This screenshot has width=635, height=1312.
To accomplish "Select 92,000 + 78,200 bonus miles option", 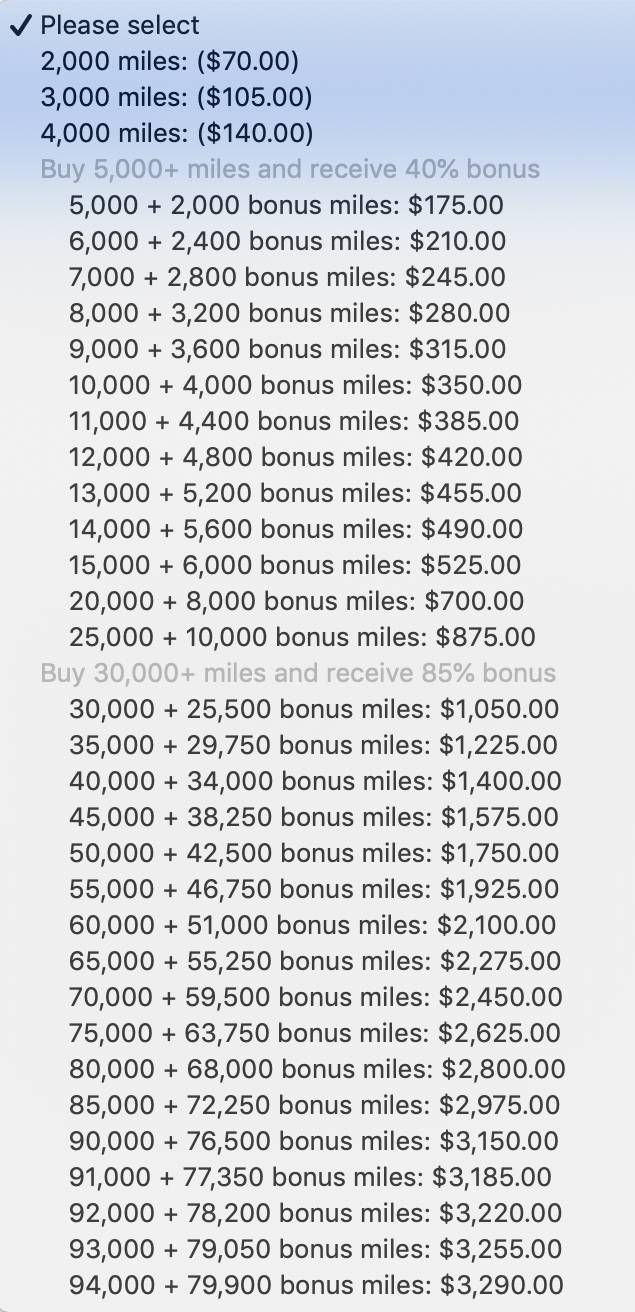I will click(x=317, y=1213).
